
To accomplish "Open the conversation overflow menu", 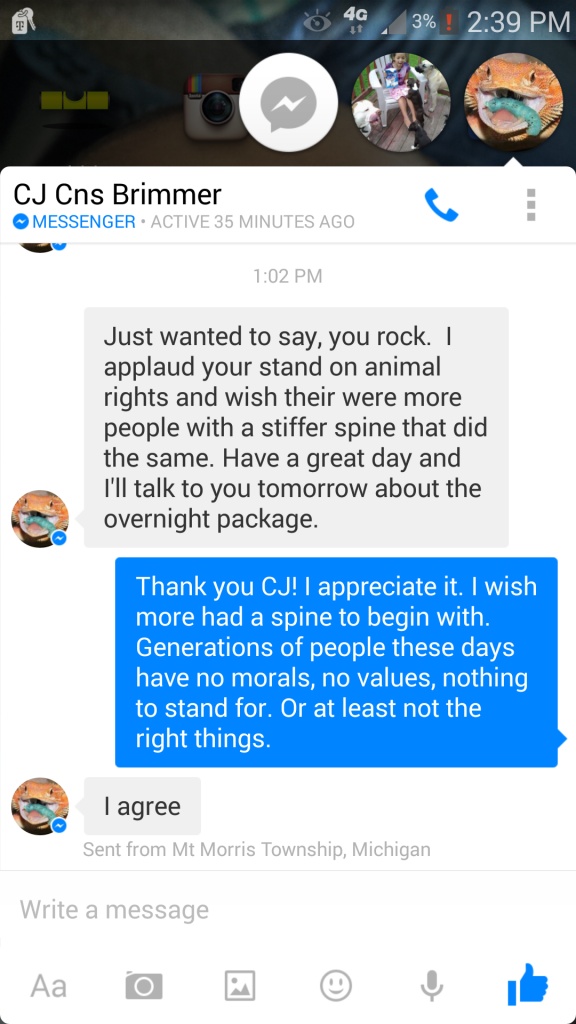I will pos(531,205).
